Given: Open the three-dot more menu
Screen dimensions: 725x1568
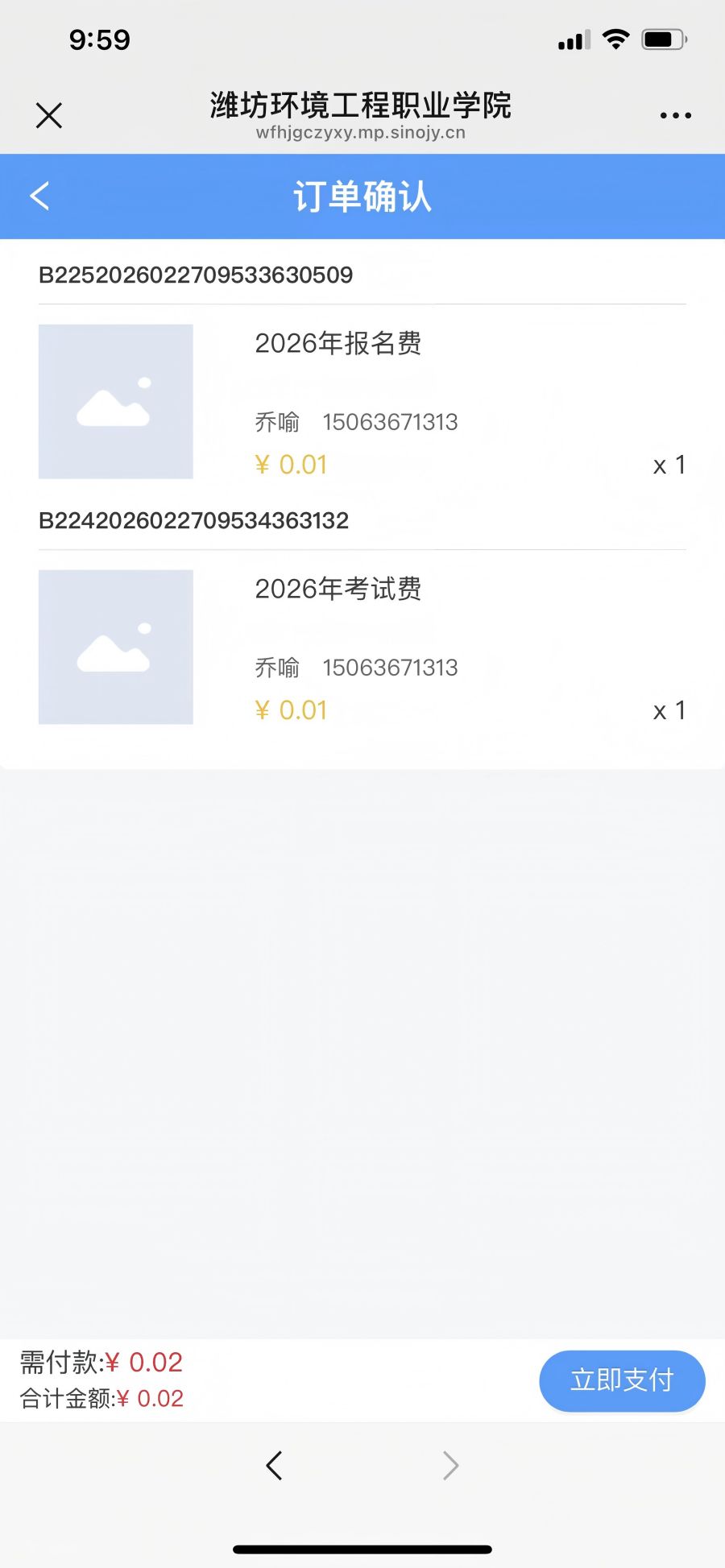Looking at the screenshot, I should click(675, 115).
